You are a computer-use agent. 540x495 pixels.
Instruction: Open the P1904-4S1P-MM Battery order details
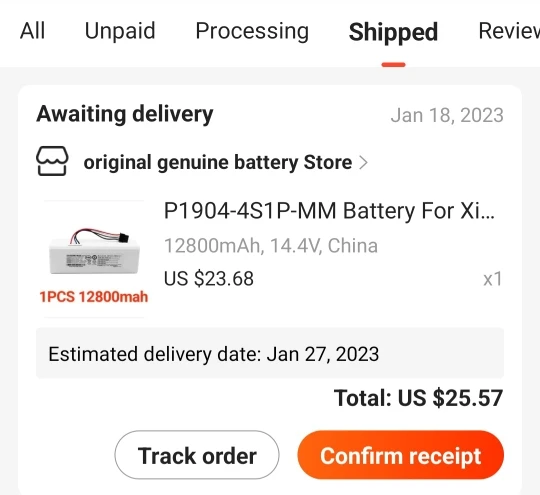pos(329,210)
